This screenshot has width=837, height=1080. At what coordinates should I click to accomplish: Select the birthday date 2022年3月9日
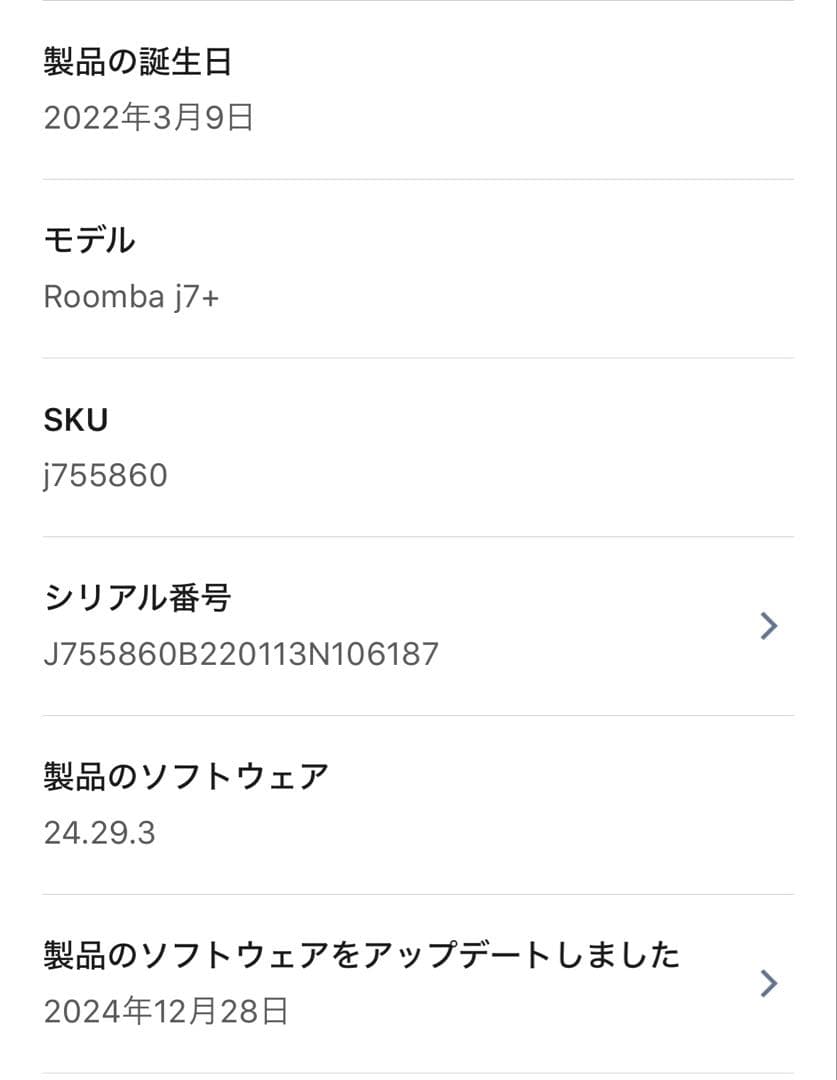tap(150, 118)
